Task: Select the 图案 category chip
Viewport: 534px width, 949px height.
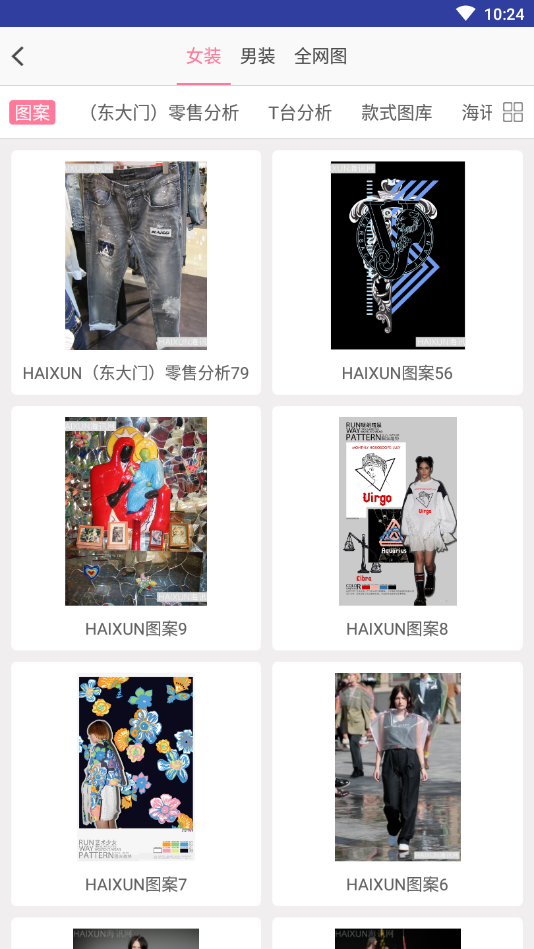Action: coord(32,113)
